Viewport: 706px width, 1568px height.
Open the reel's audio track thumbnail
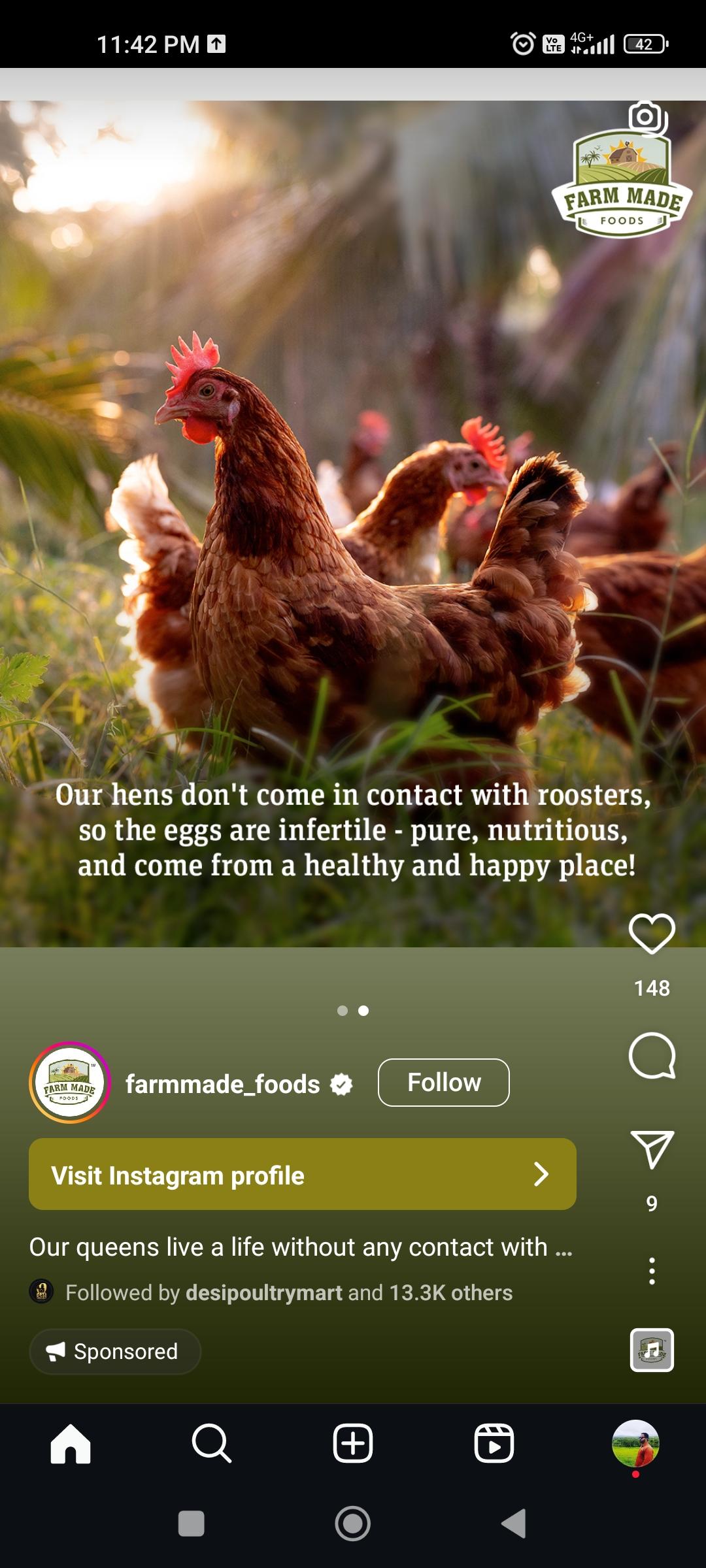[652, 1350]
